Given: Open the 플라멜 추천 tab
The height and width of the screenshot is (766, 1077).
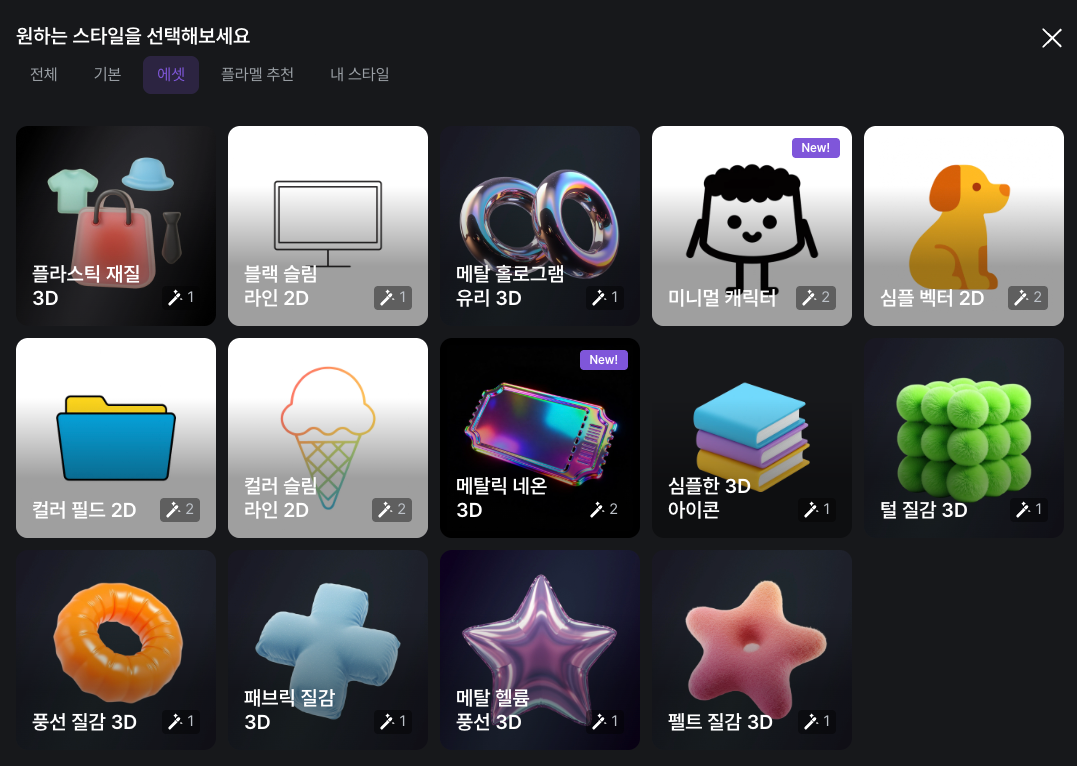Looking at the screenshot, I should 258,74.
